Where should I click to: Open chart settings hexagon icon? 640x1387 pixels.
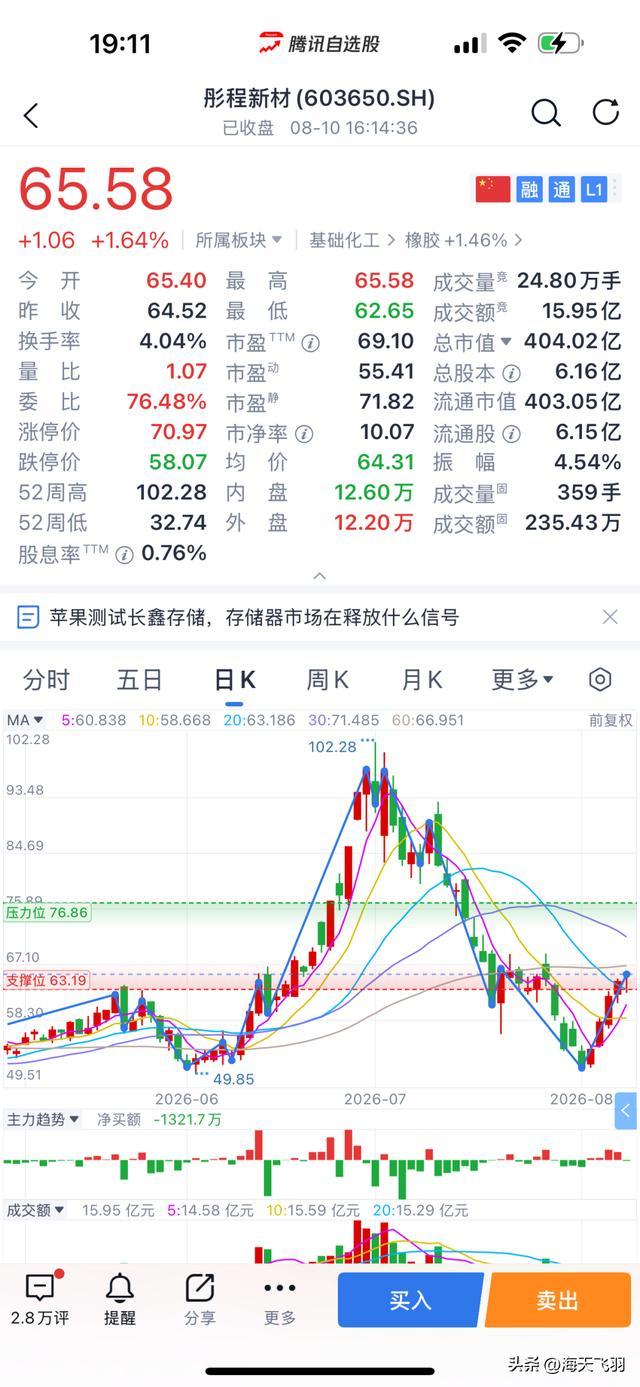point(600,680)
